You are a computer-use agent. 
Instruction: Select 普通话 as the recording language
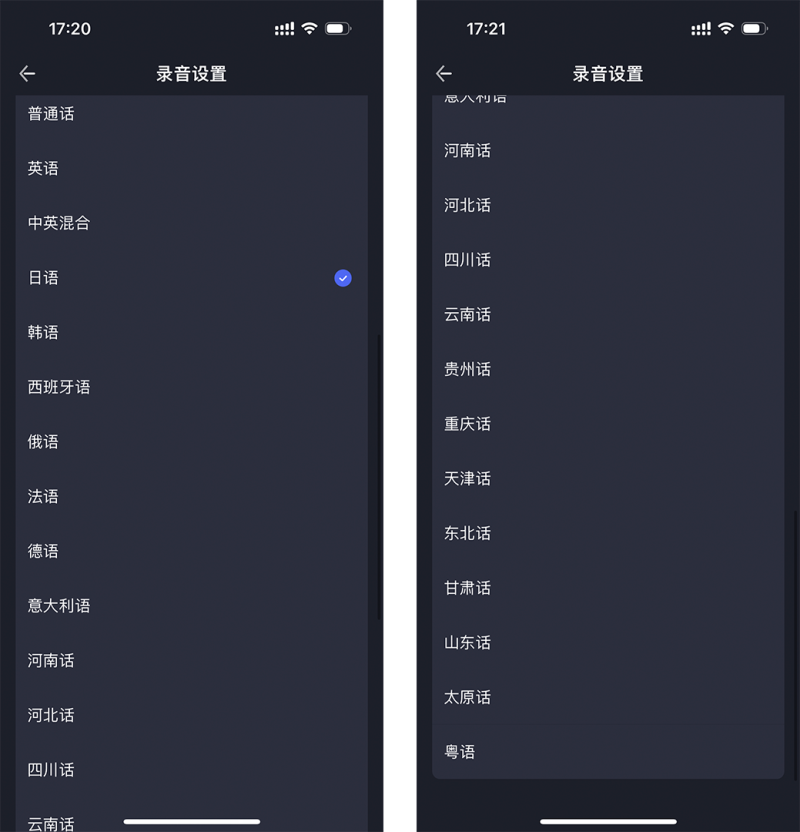pyautogui.click(x=51, y=114)
